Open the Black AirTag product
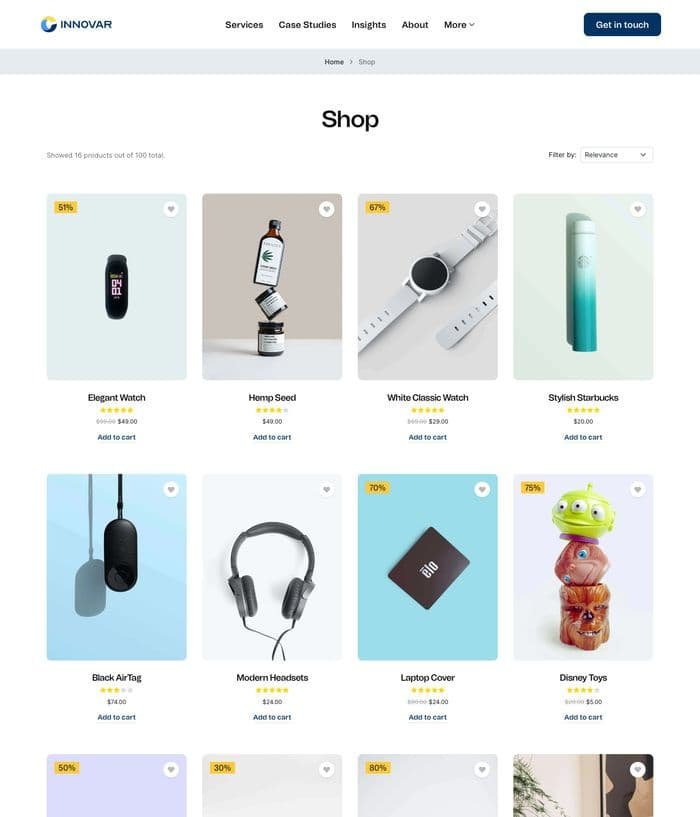700x817 pixels. pos(116,677)
